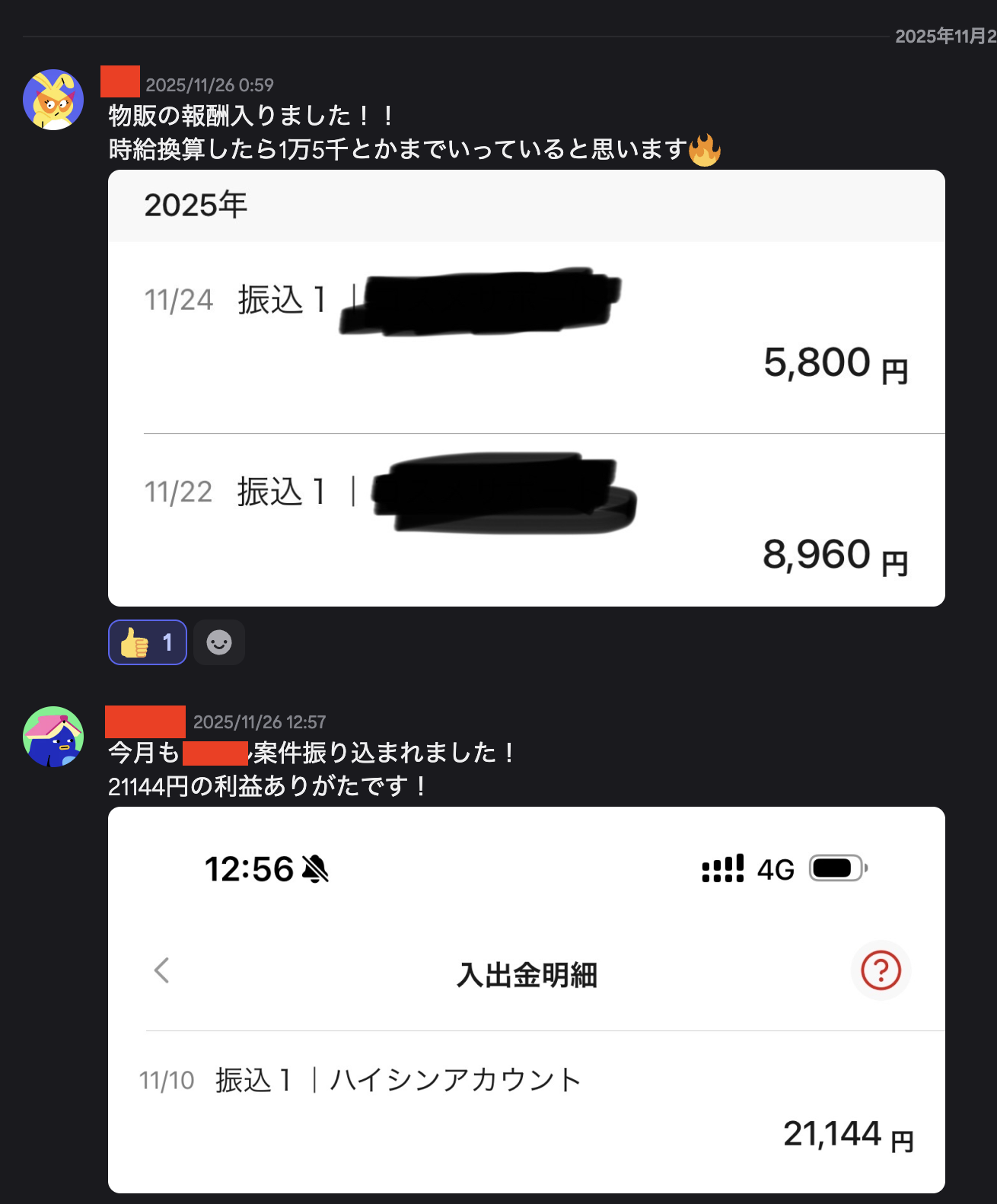This screenshot has height=1204, width=997.
Task: Open the profile of the yellow rabbit avatar
Action: pos(53,100)
